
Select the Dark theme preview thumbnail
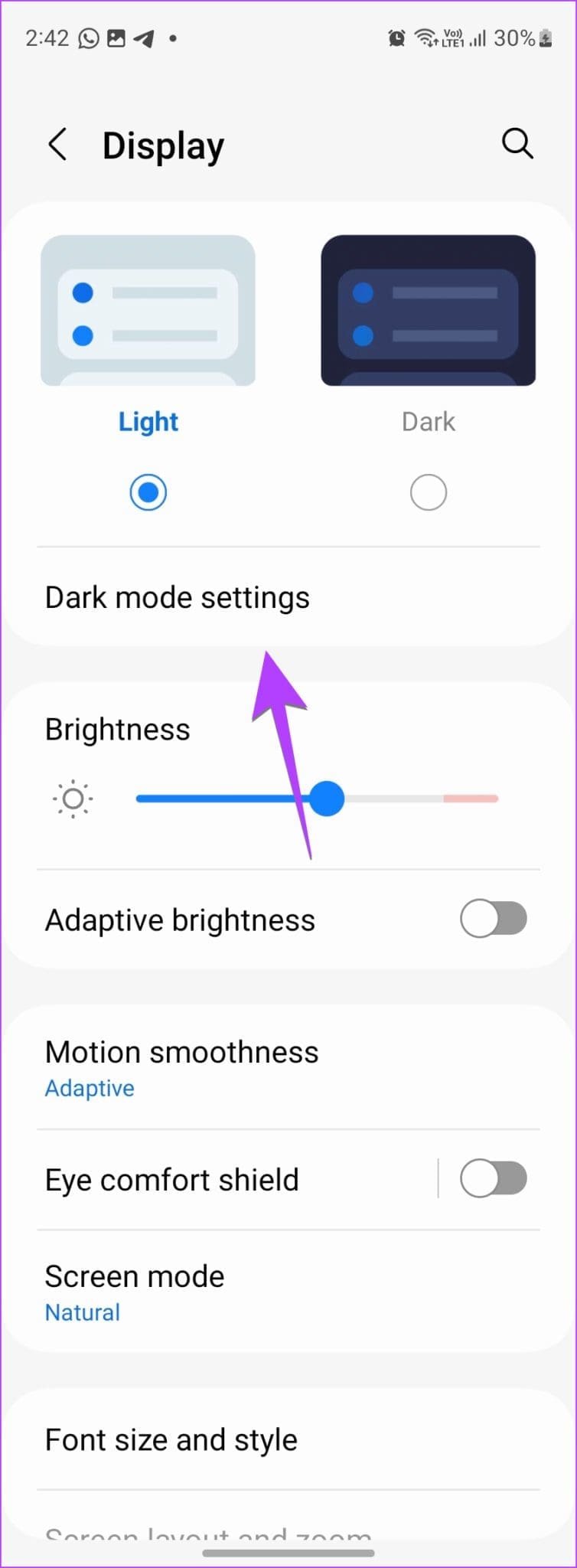[428, 309]
